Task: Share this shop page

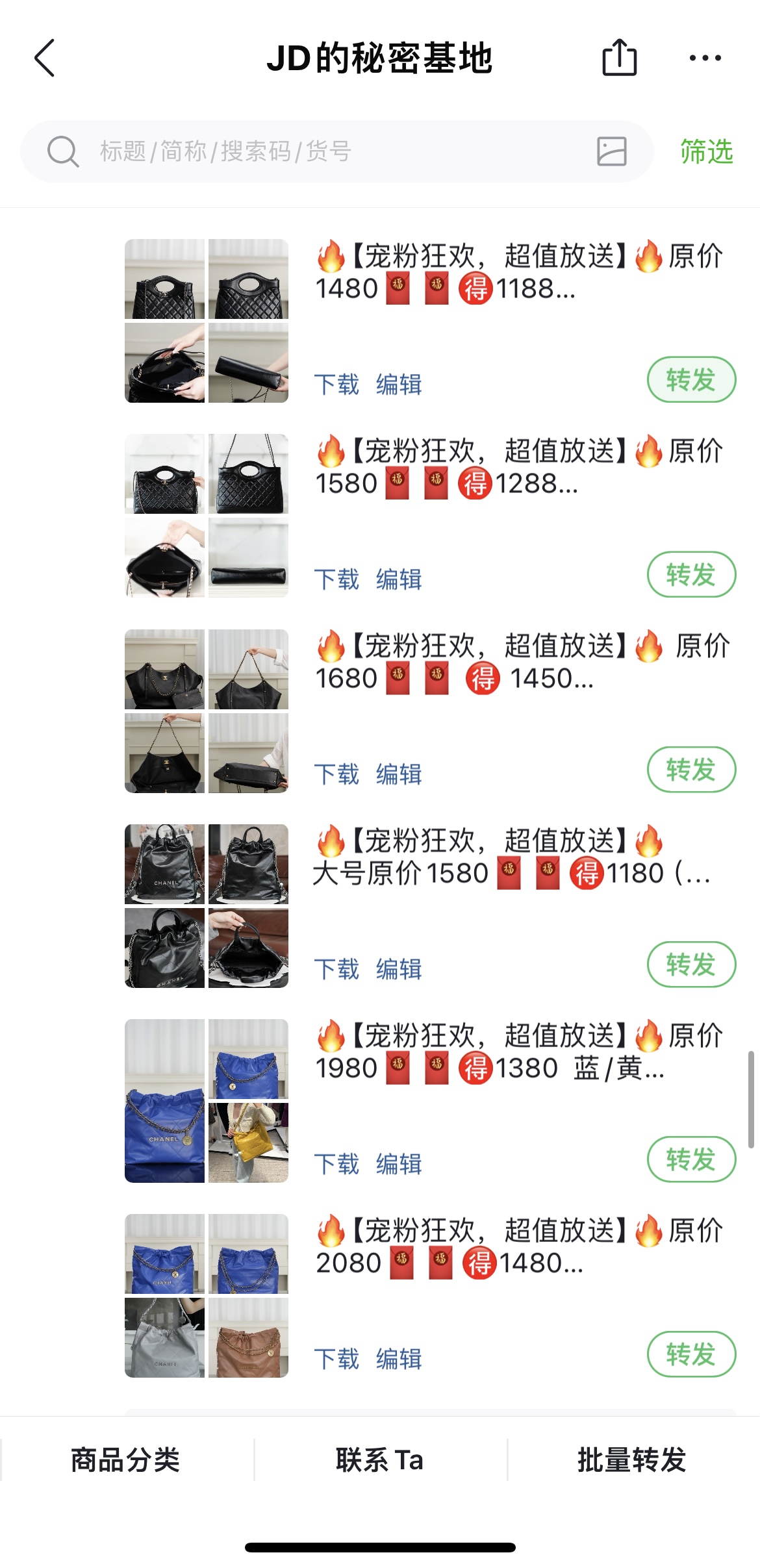Action: coord(619,58)
